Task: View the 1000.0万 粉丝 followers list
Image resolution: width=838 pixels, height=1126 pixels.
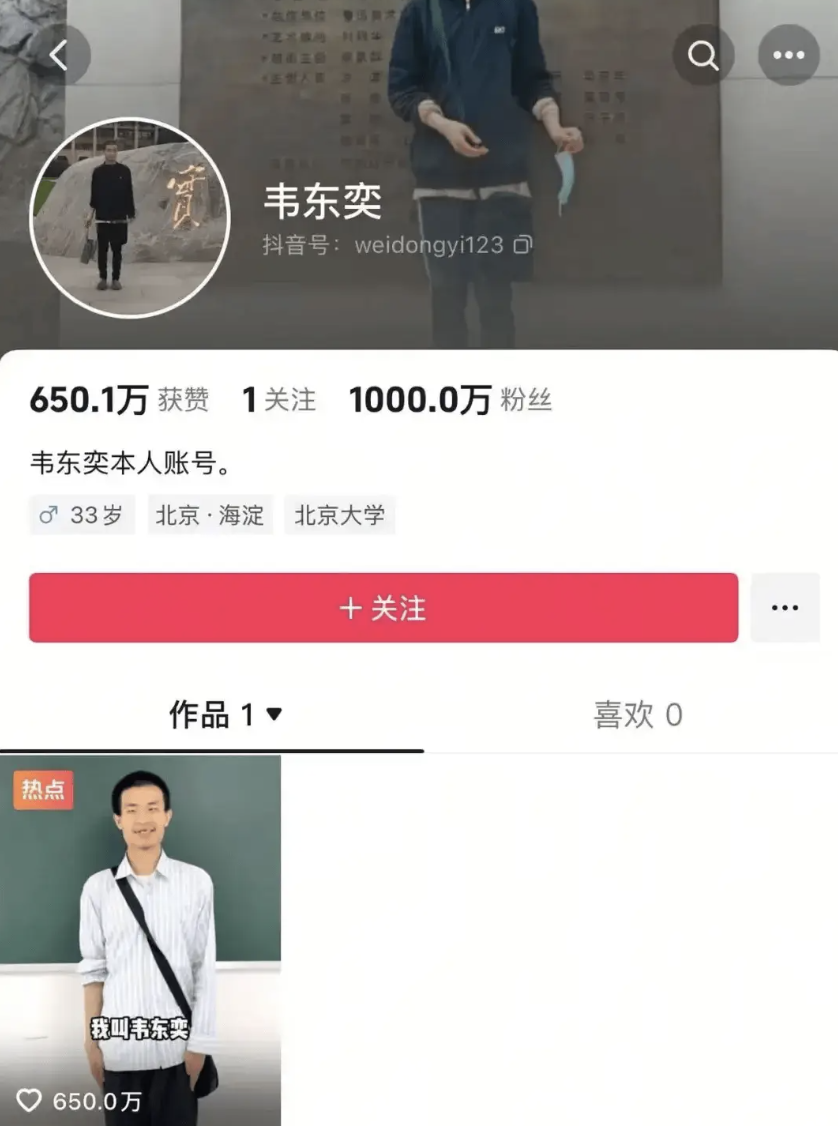Action: (450, 401)
